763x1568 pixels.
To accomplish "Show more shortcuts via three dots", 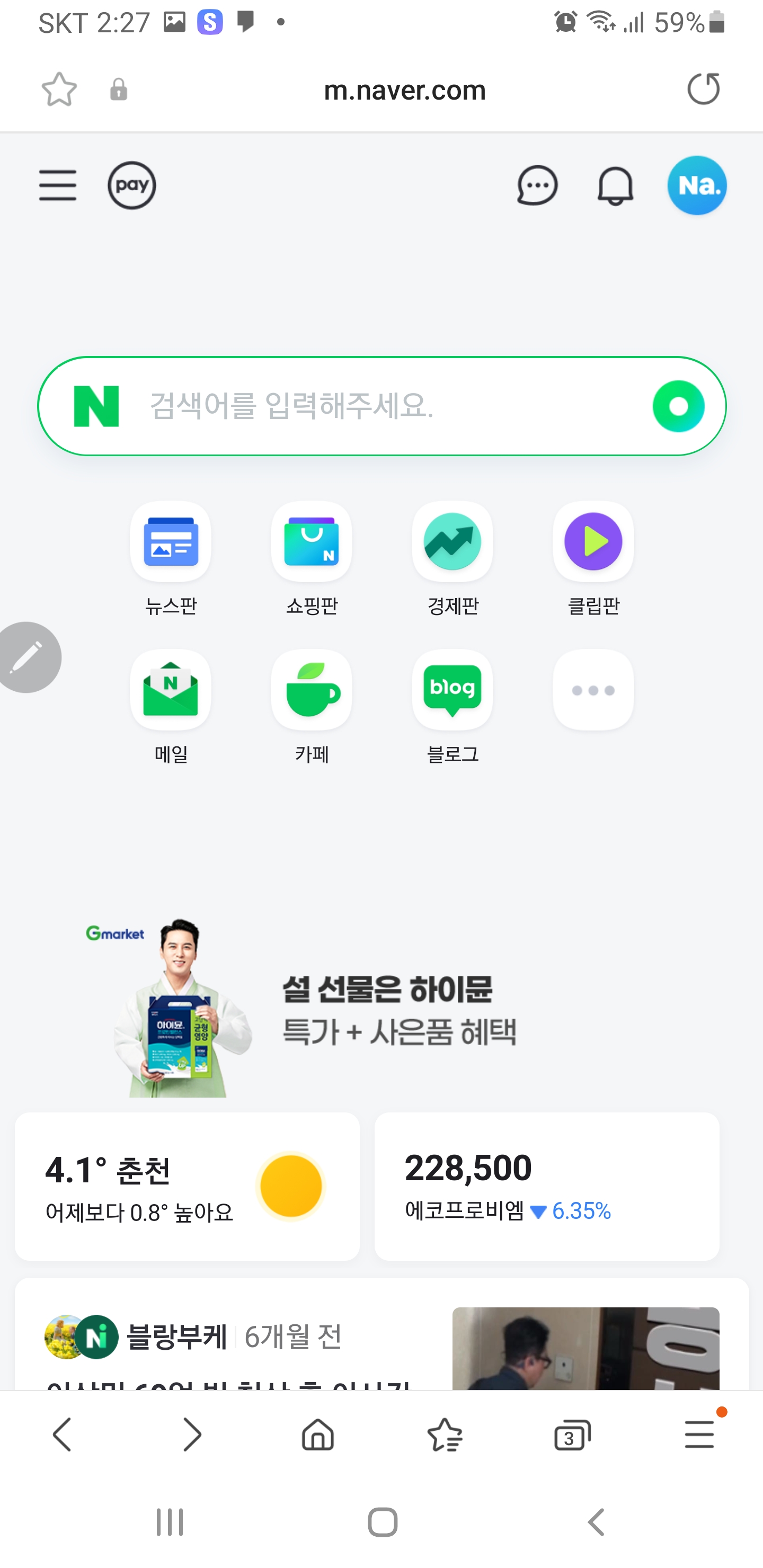I will pos(593,690).
